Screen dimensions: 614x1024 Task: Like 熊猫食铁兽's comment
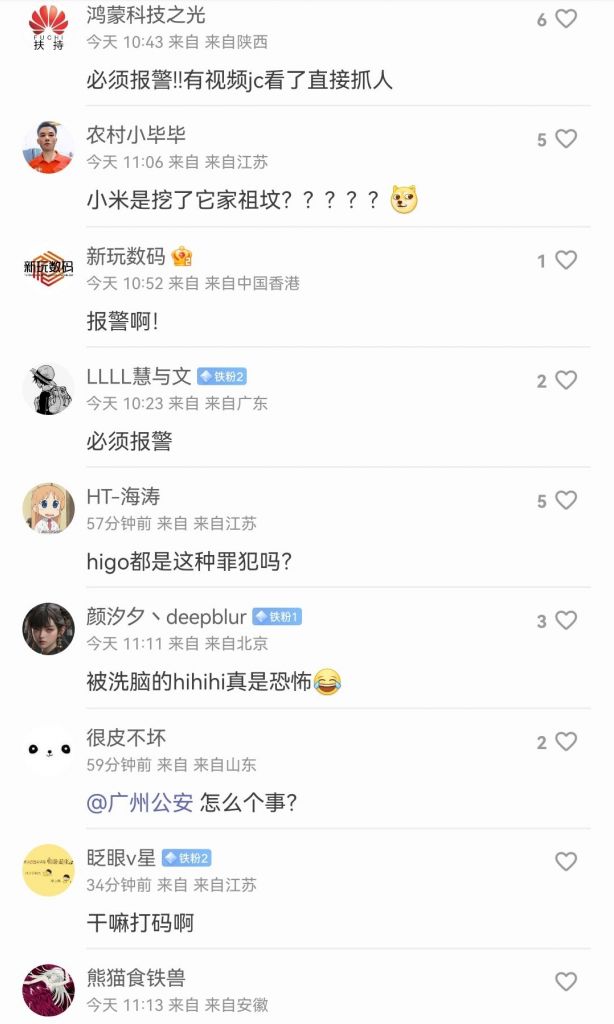tap(566, 981)
